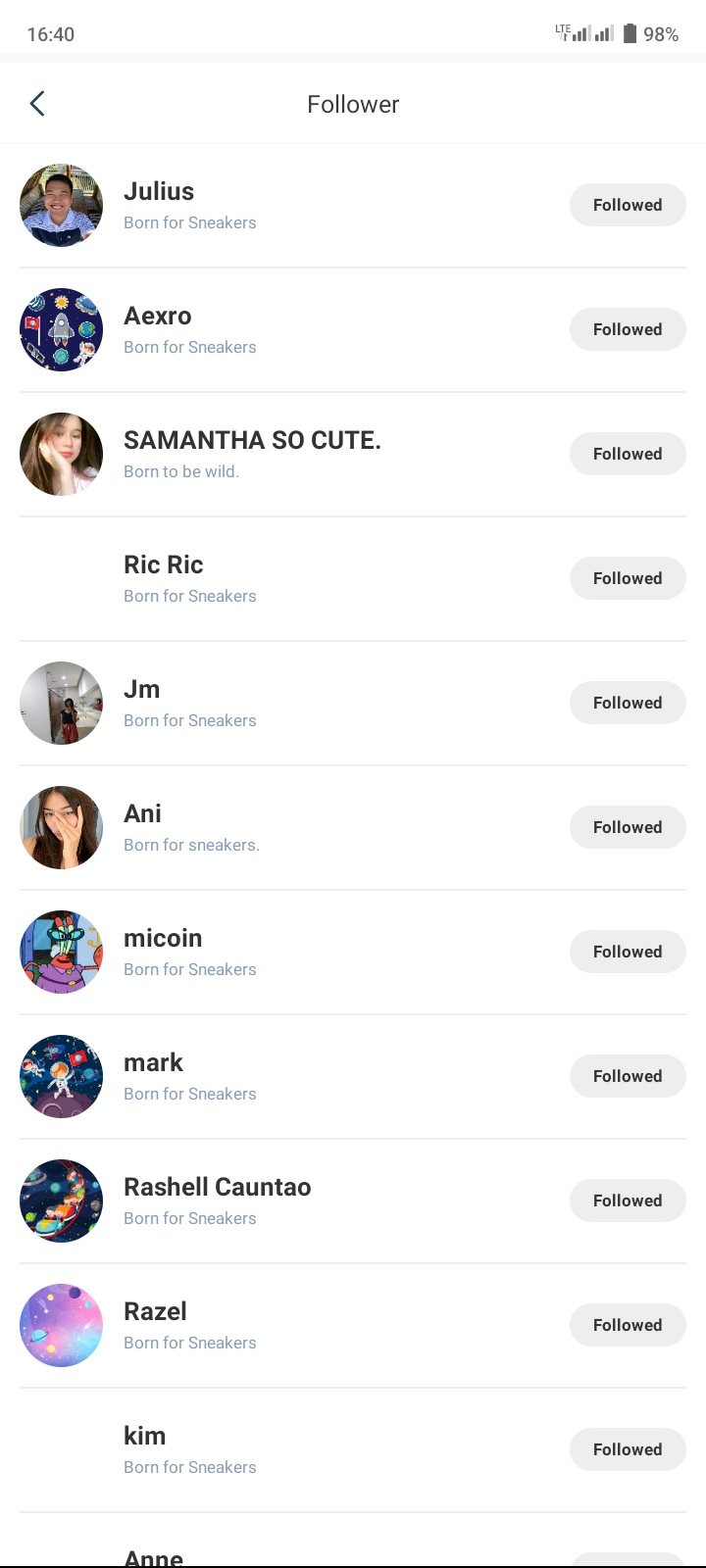The width and height of the screenshot is (706, 1568).
Task: Tap the Followed button next to kim
Action: 628,1449
